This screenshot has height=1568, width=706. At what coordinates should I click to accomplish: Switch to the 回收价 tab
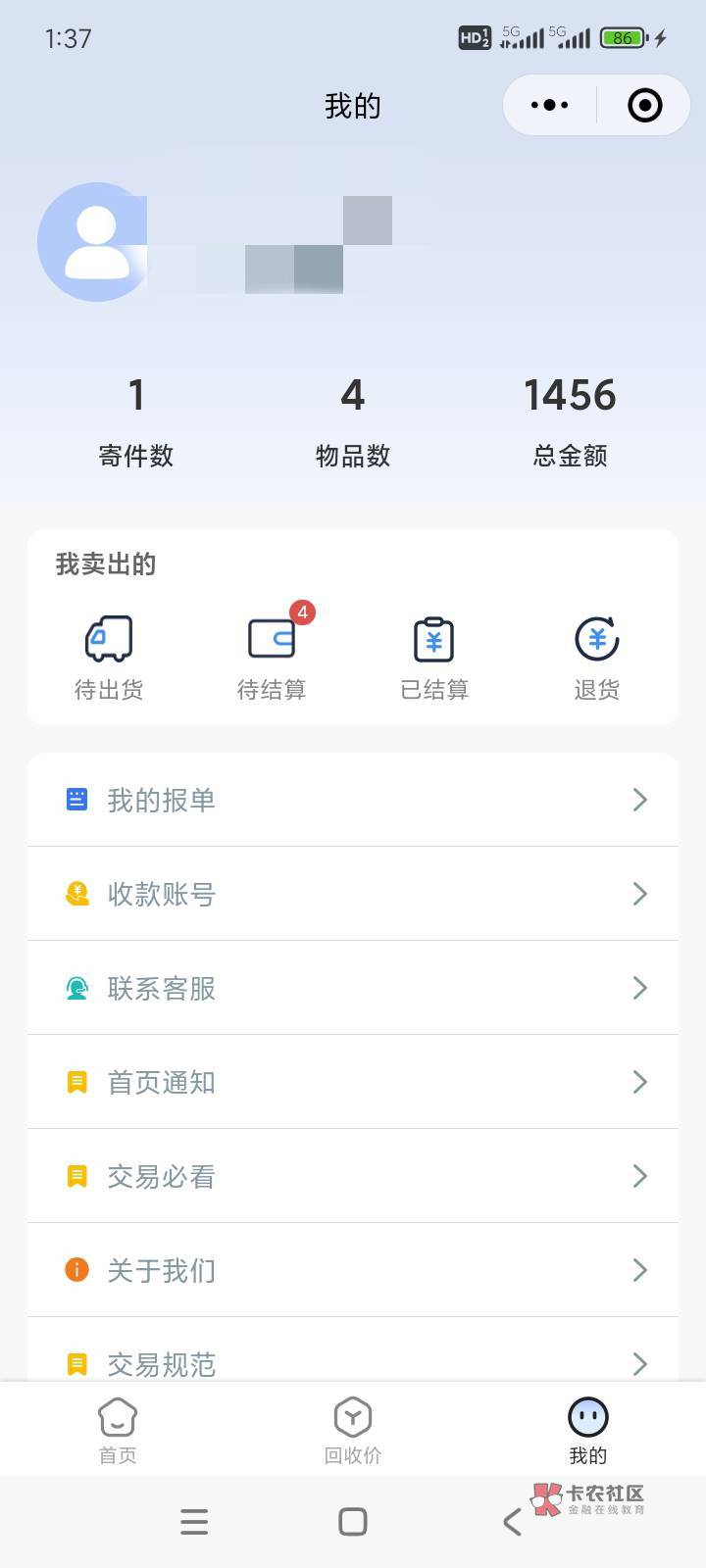click(353, 1431)
